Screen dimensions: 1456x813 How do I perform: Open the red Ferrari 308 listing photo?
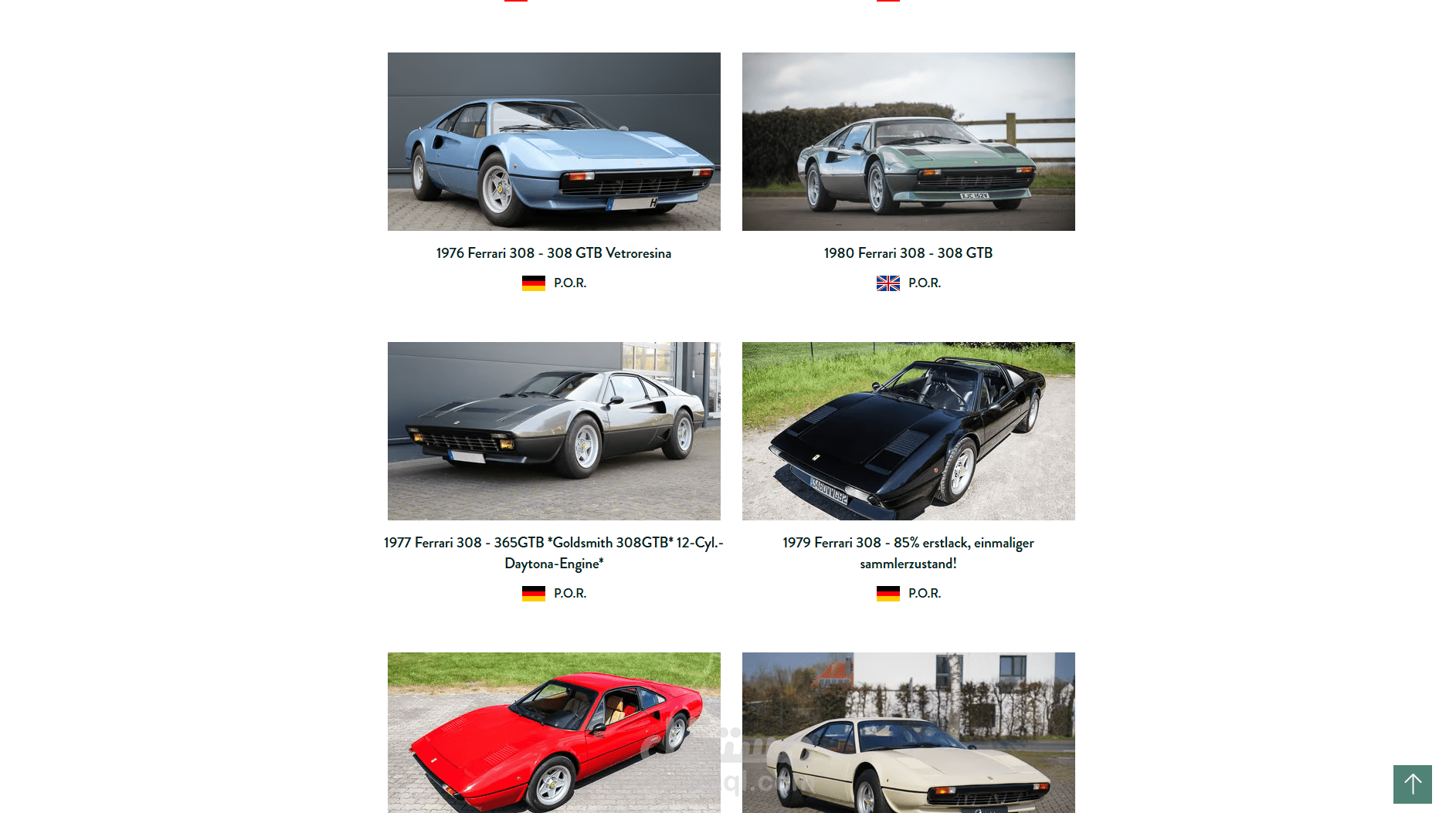tap(554, 732)
